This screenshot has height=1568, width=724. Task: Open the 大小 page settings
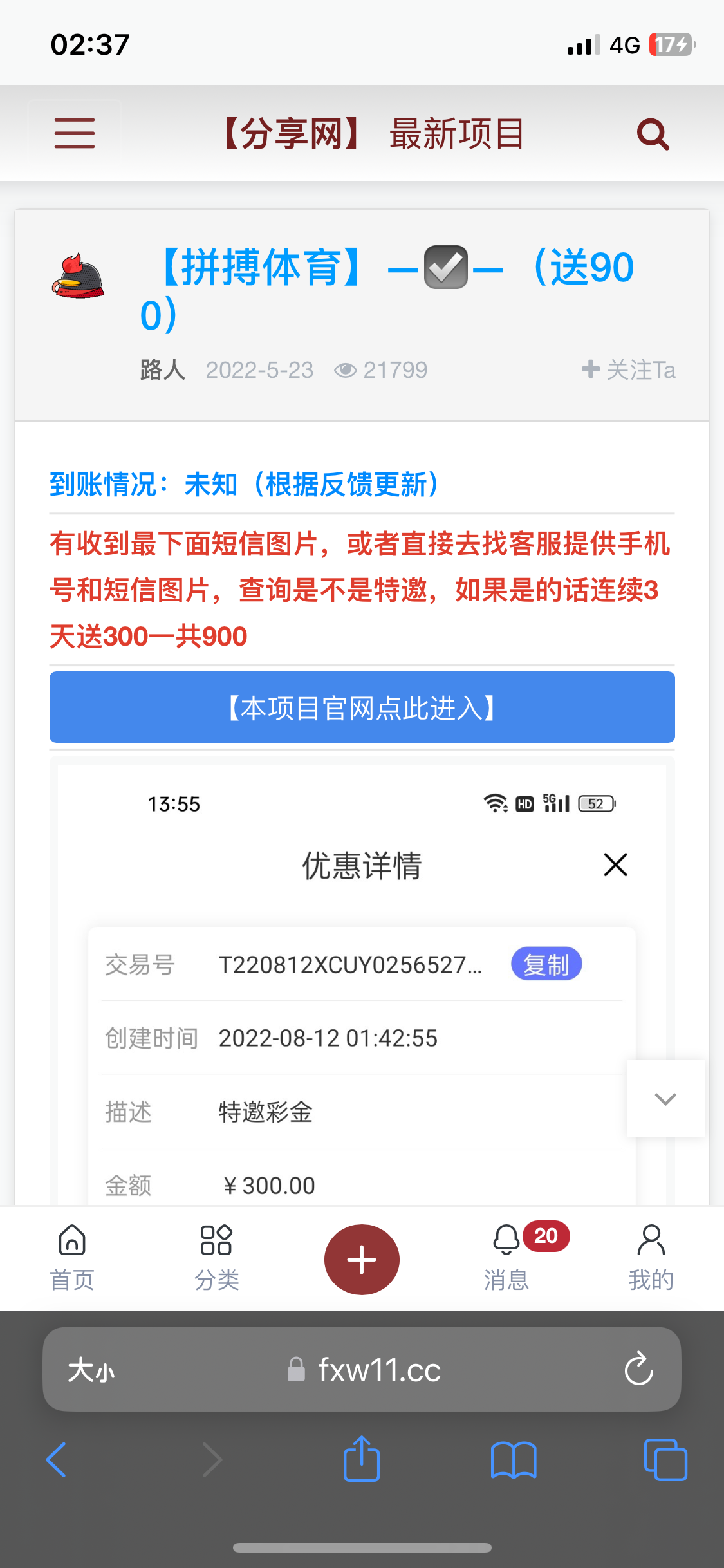(x=91, y=1370)
